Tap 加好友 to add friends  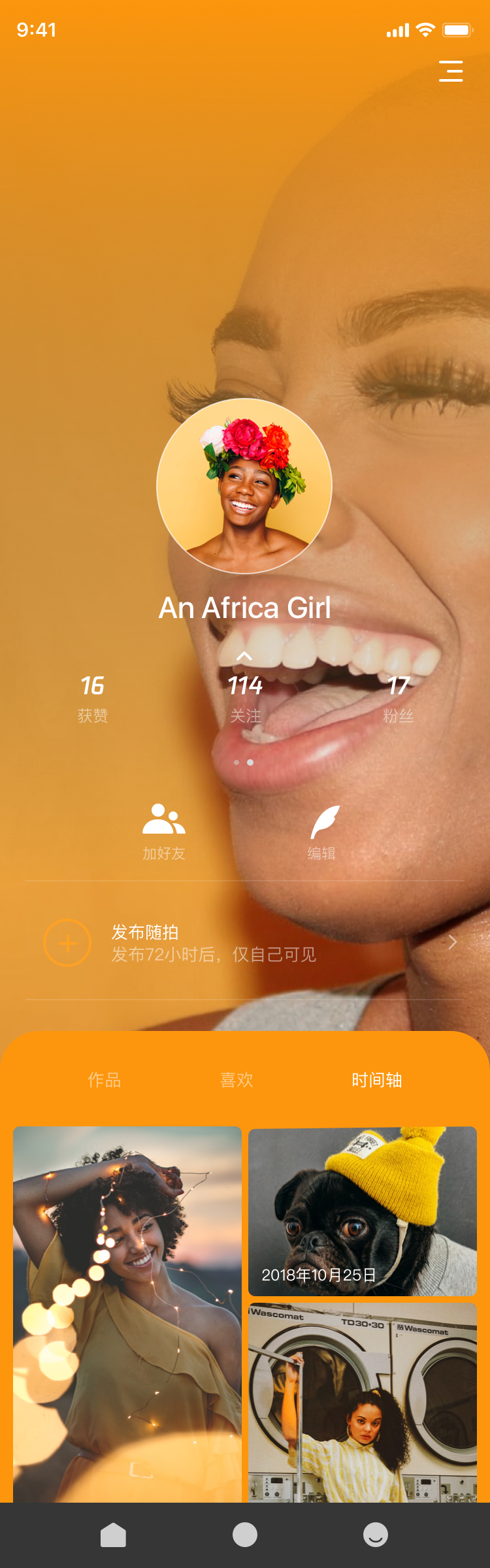coord(164,832)
